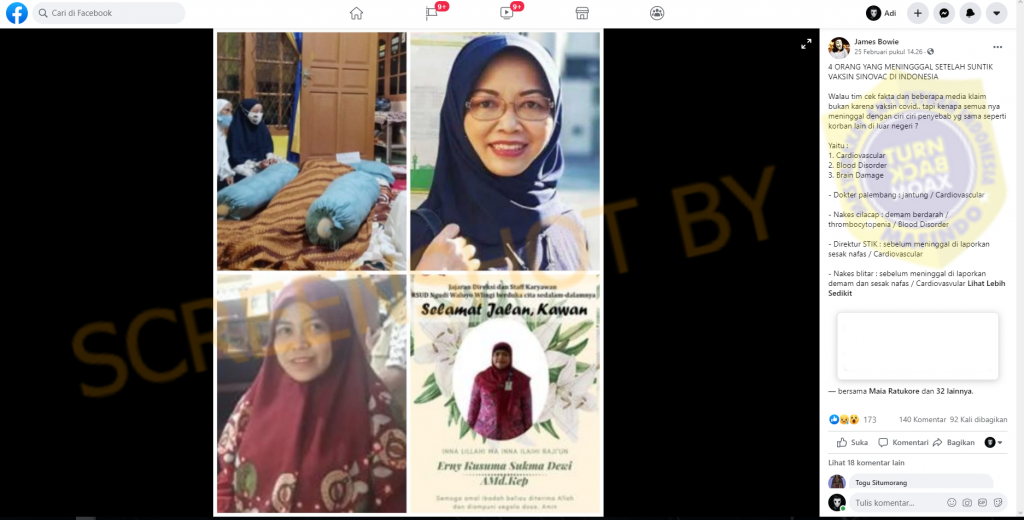Open the Marketplace tab
1024x520 pixels.
(582, 13)
